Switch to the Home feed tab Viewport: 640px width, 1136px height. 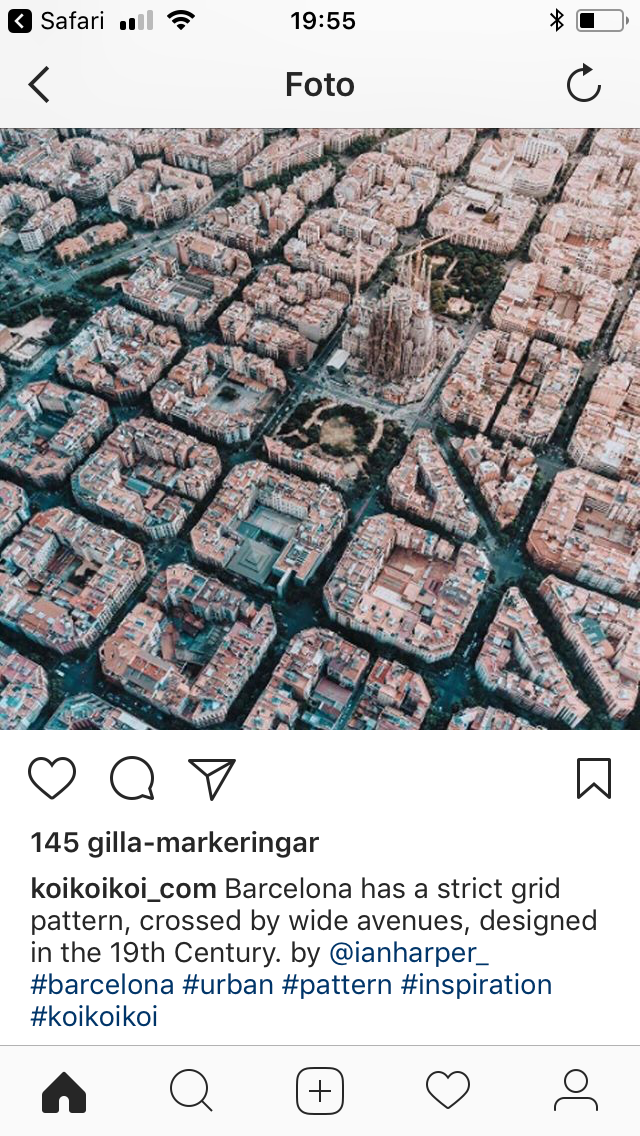point(64,1090)
